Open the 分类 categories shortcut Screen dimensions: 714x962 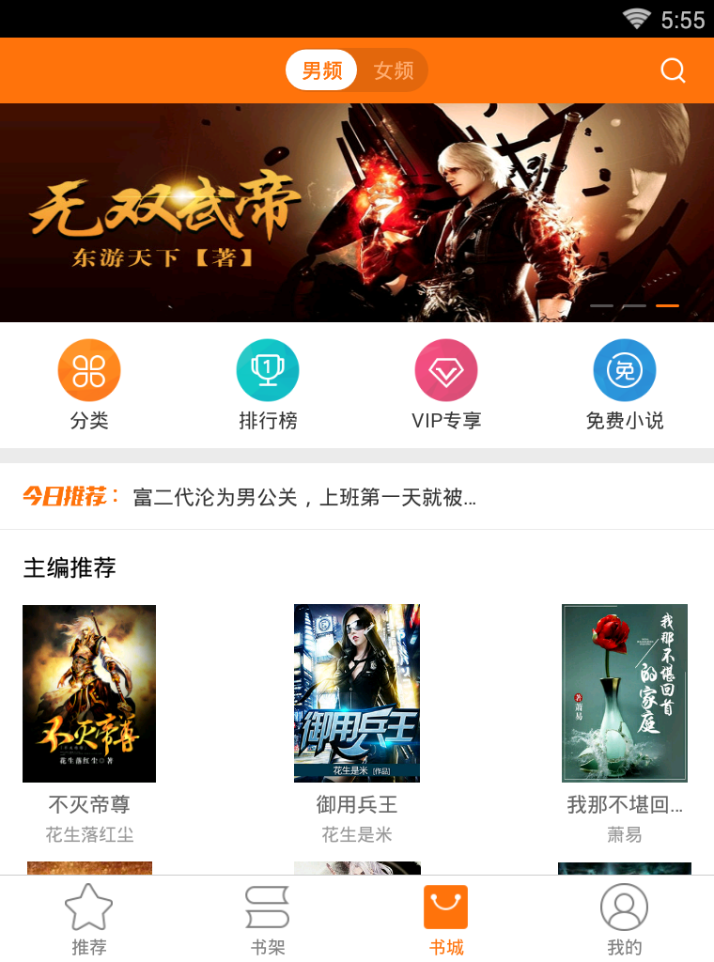tap(89, 384)
